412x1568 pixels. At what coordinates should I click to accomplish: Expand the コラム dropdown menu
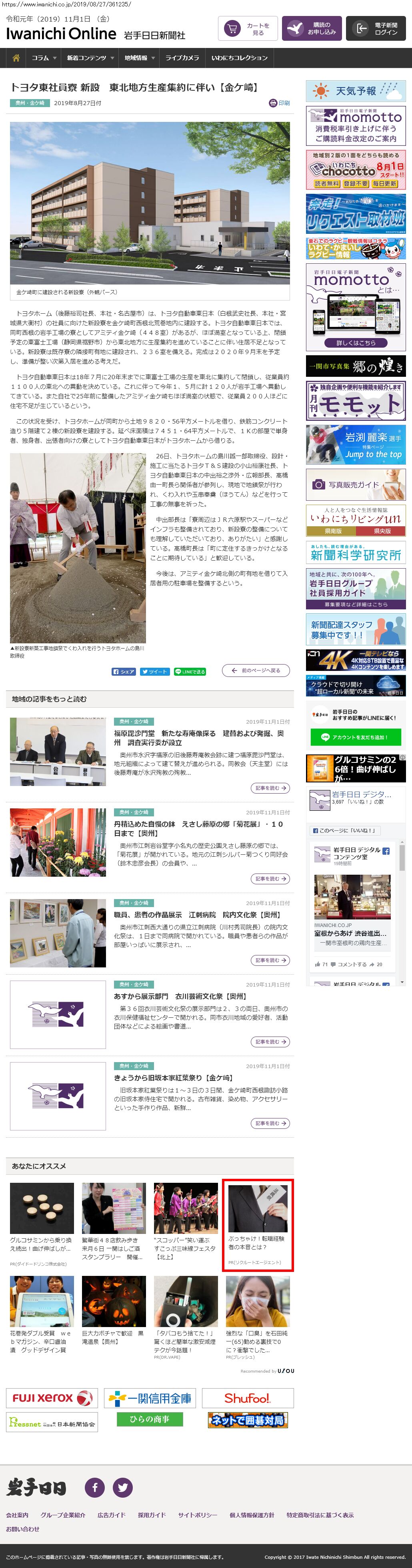[x=44, y=58]
